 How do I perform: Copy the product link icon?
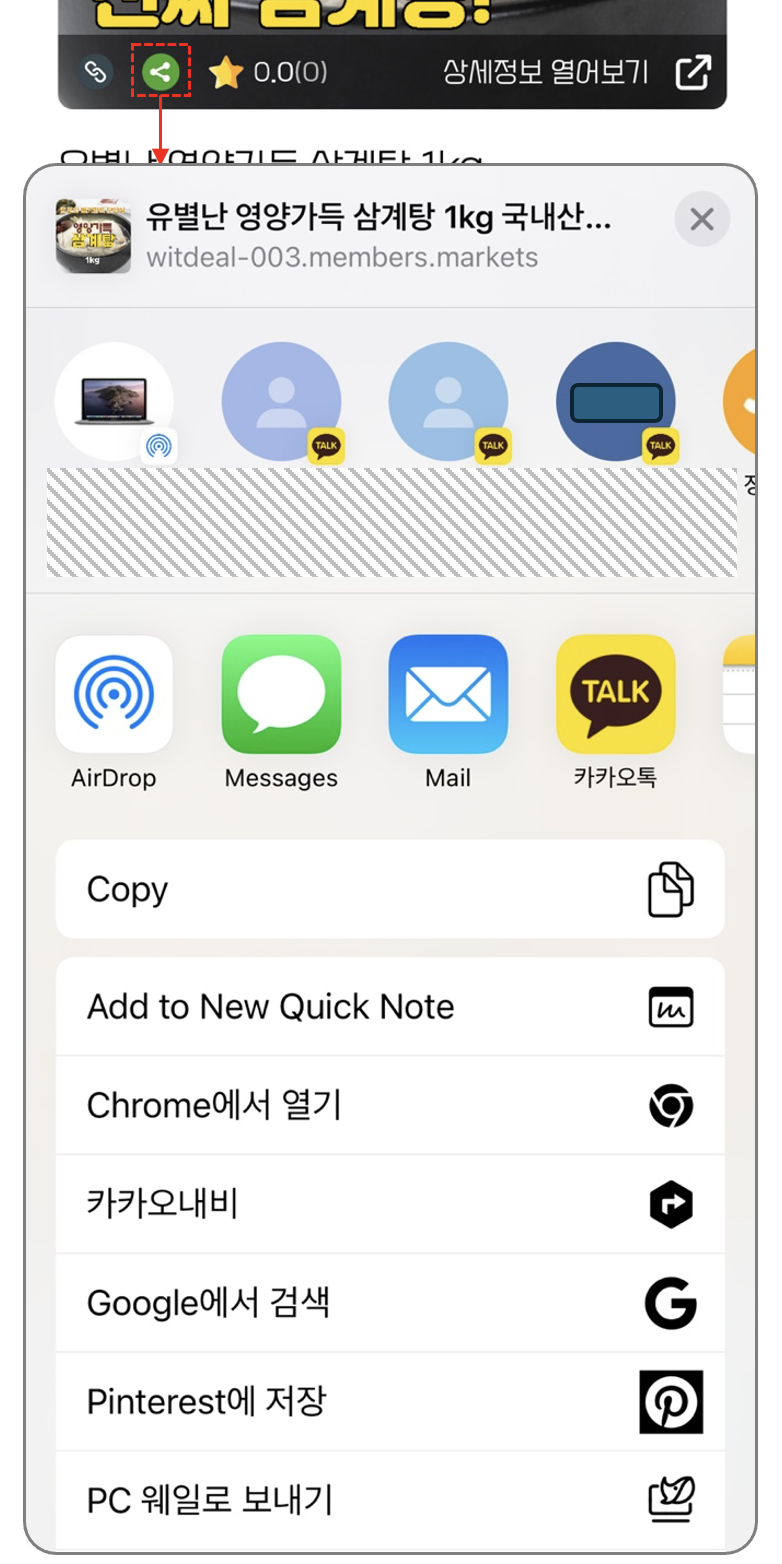(95, 72)
